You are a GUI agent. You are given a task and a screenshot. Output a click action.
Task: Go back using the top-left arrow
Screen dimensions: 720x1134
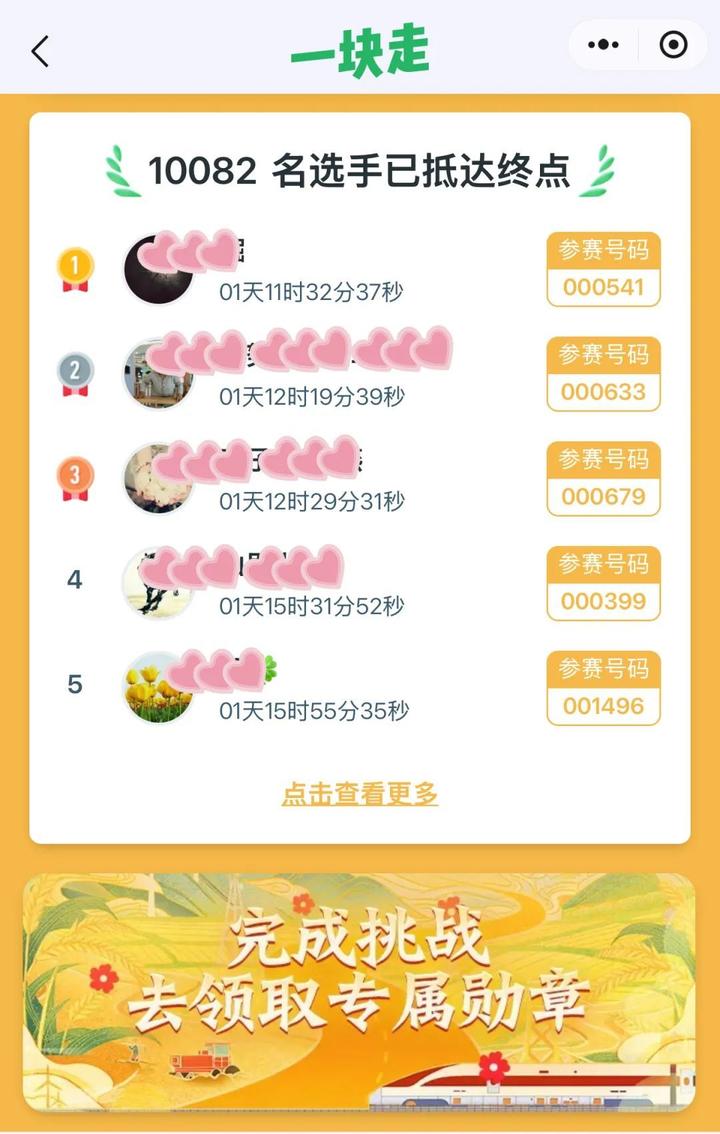(40, 51)
